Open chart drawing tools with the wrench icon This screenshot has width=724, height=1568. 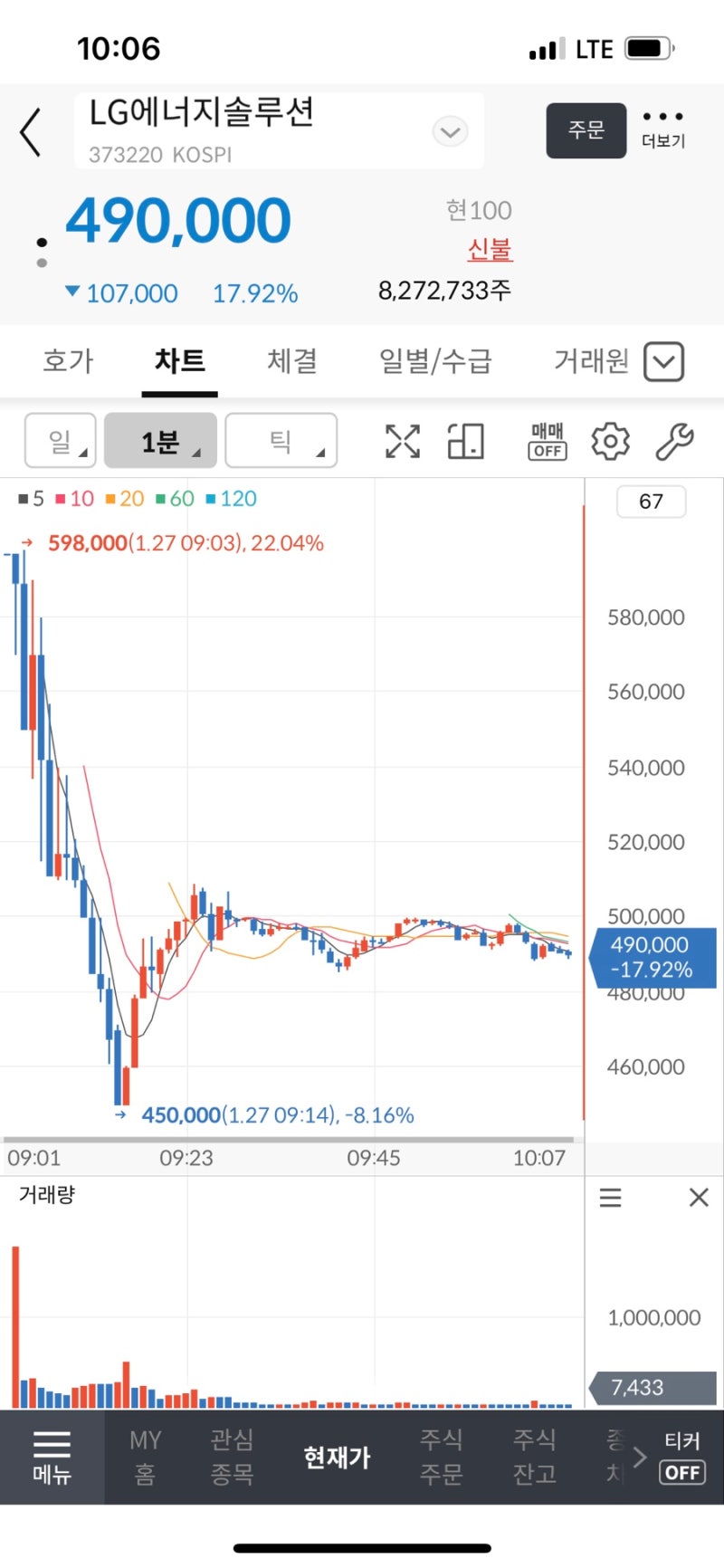pyautogui.click(x=674, y=441)
